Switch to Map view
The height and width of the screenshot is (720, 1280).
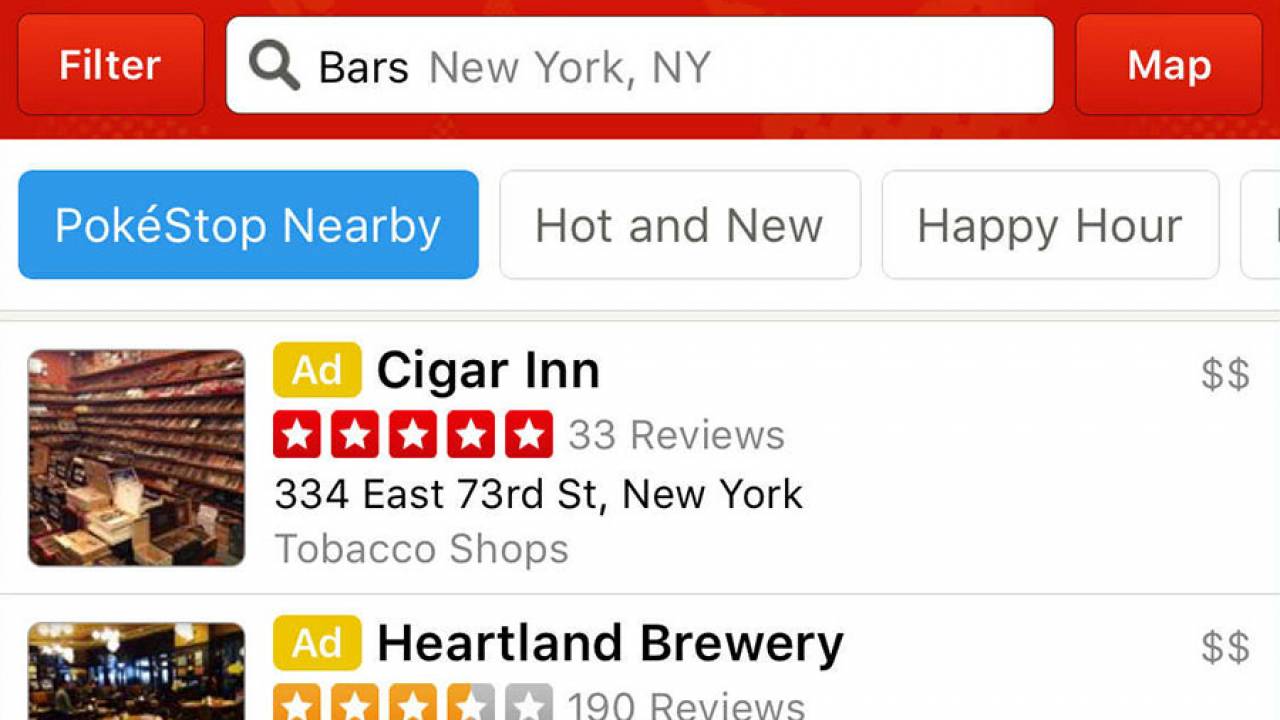click(1169, 65)
